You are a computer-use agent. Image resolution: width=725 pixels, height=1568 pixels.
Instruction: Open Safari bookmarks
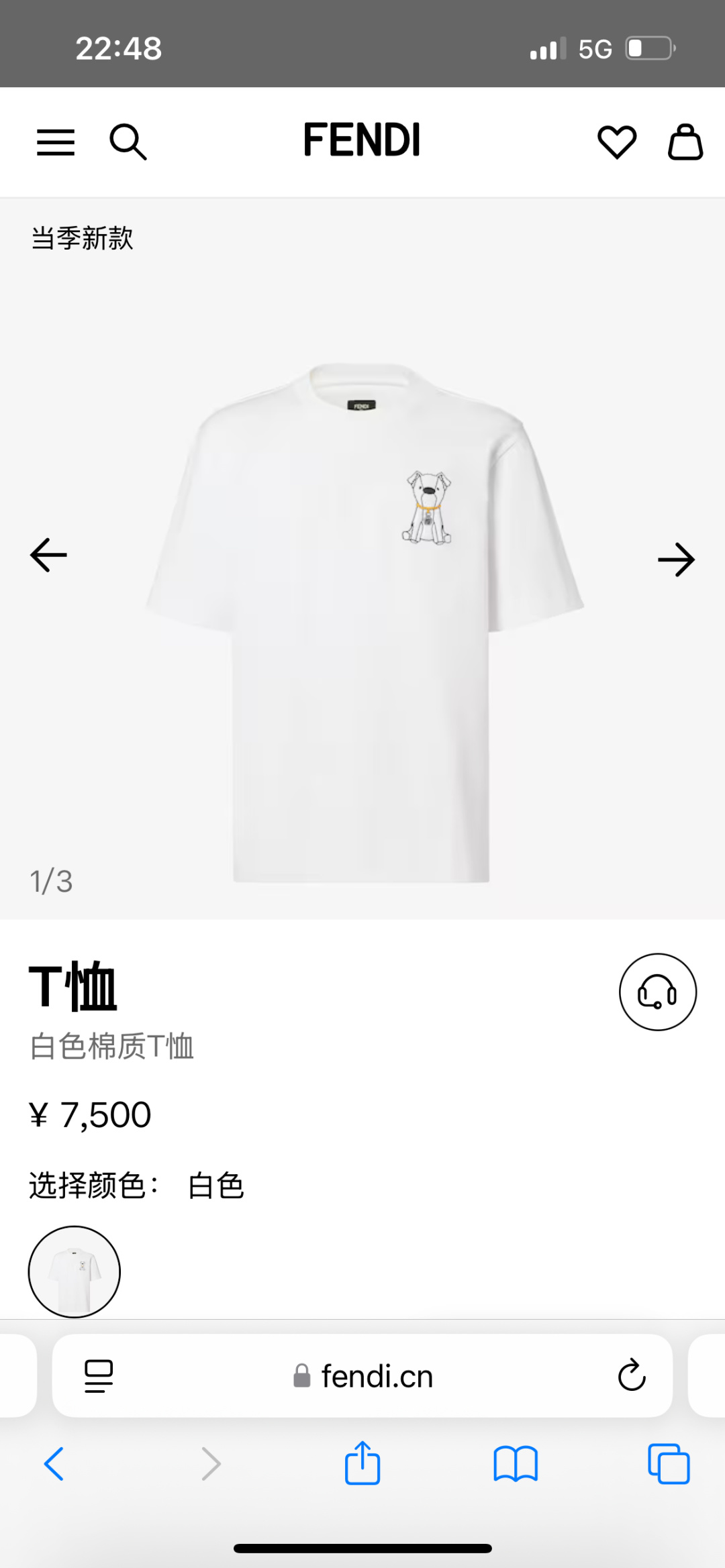tap(516, 1464)
